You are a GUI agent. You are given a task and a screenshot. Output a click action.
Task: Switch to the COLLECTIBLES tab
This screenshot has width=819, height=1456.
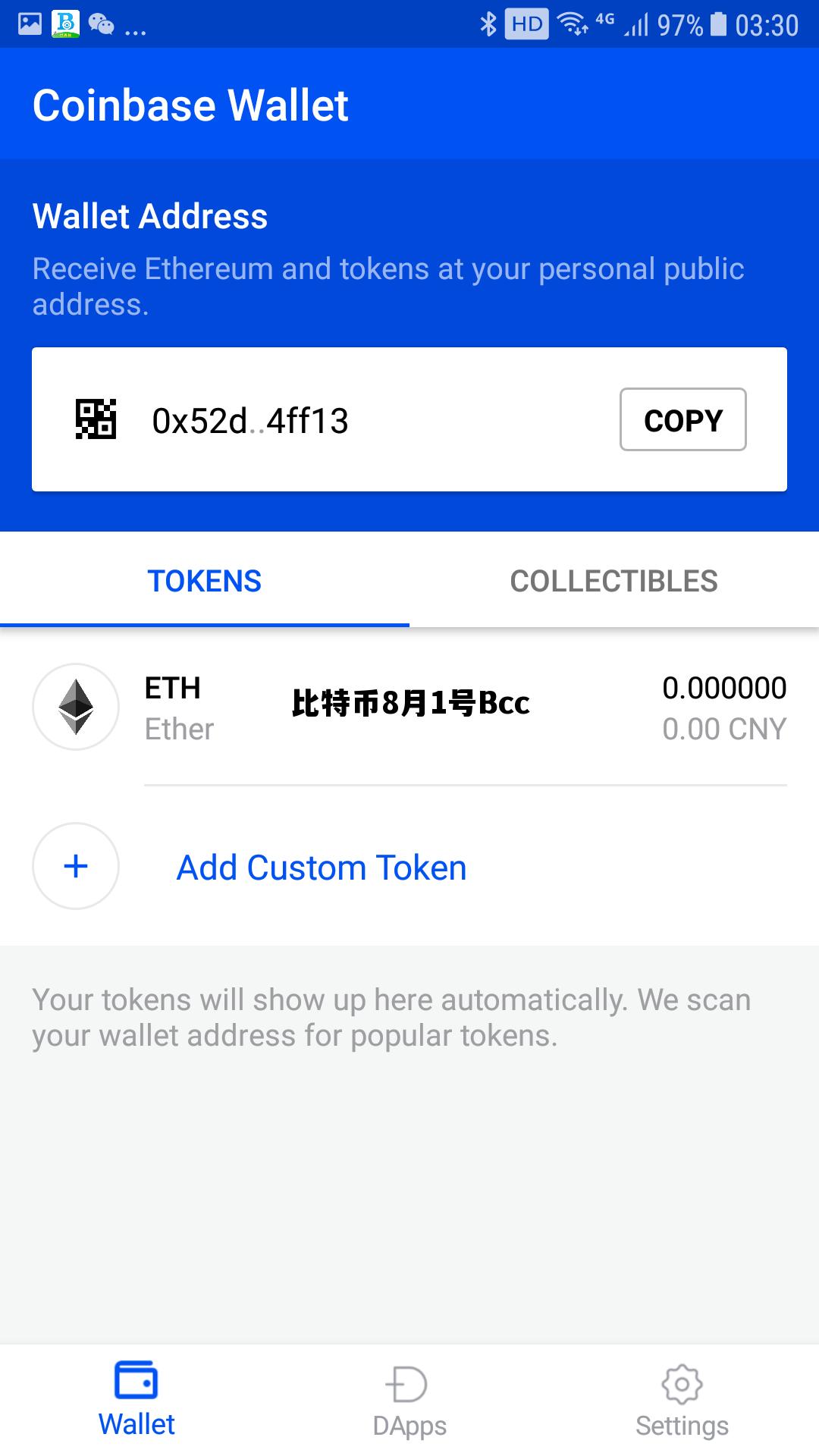(614, 580)
